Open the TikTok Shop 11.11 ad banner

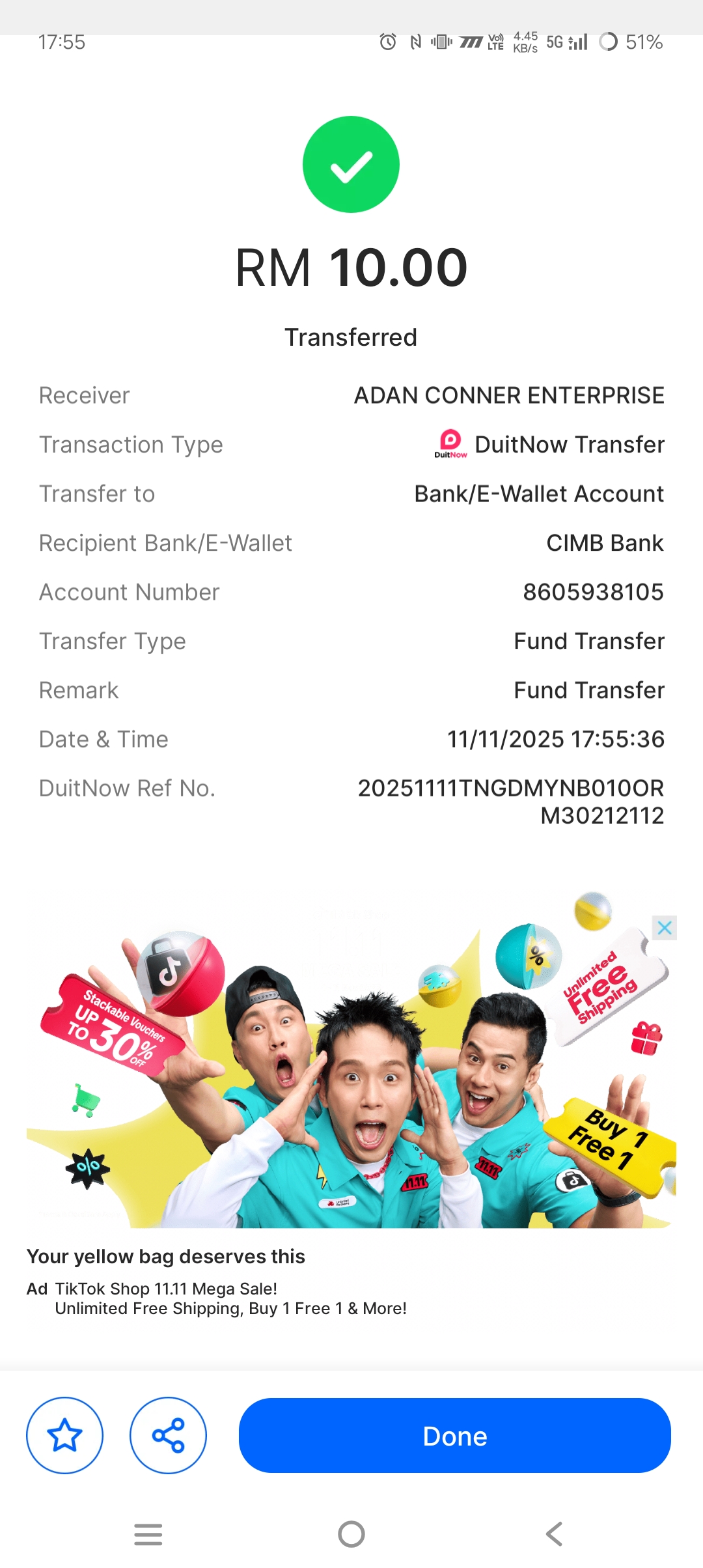351,1074
